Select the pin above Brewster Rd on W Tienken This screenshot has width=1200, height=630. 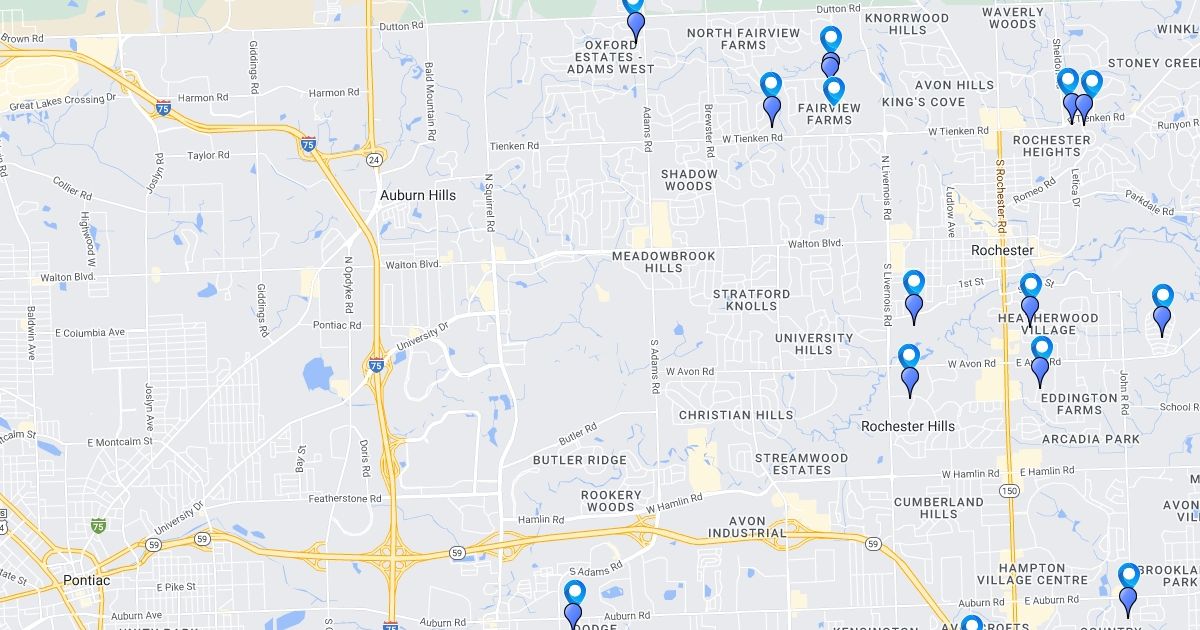click(771, 99)
